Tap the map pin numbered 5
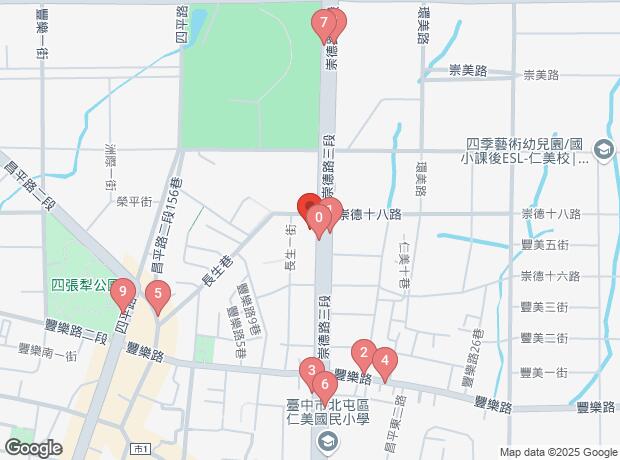 click(x=156, y=294)
